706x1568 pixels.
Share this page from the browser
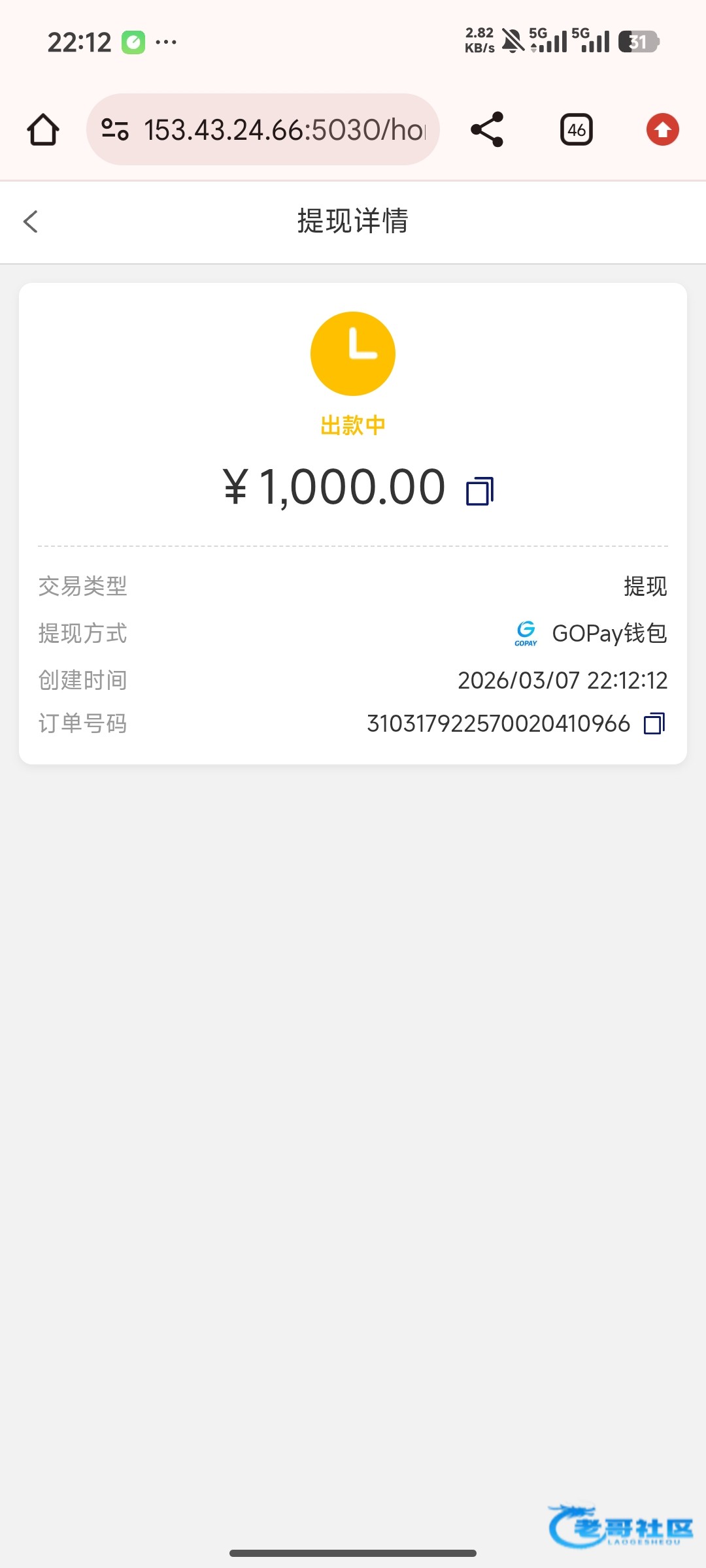[487, 129]
